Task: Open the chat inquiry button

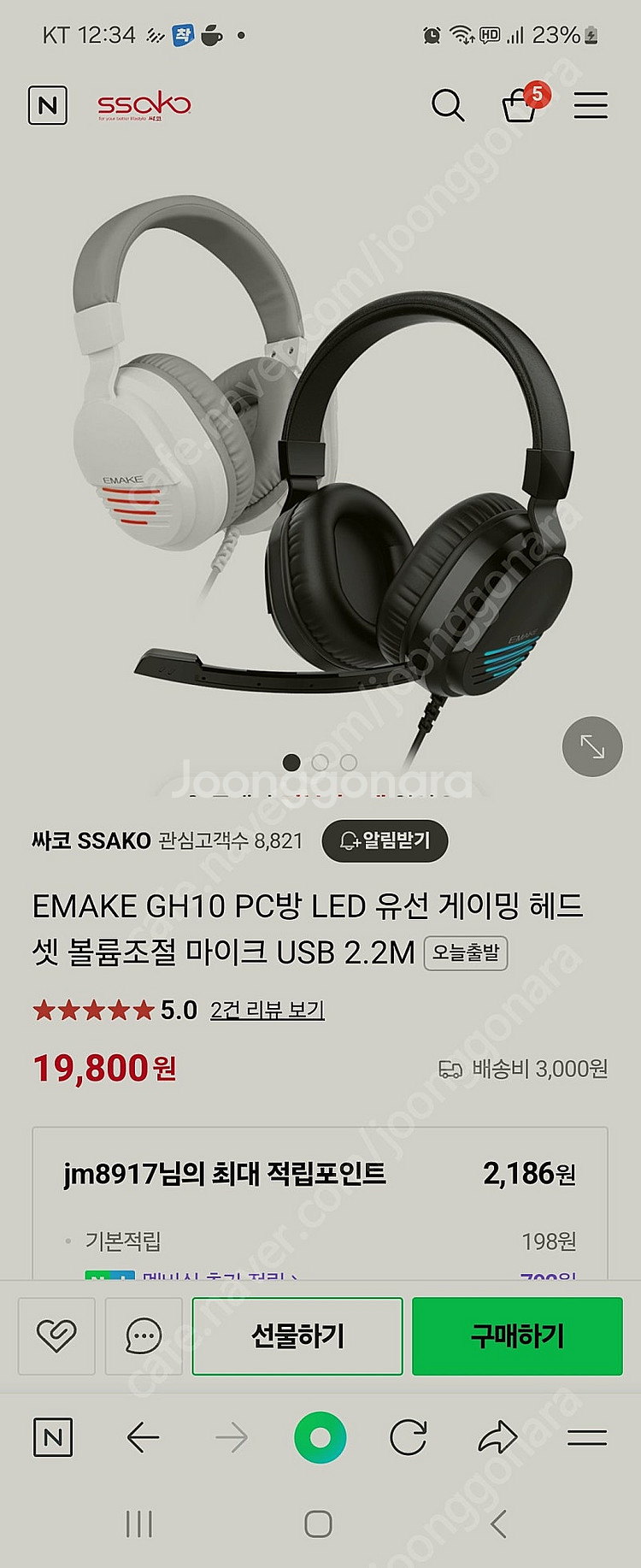Action: coord(144,1335)
